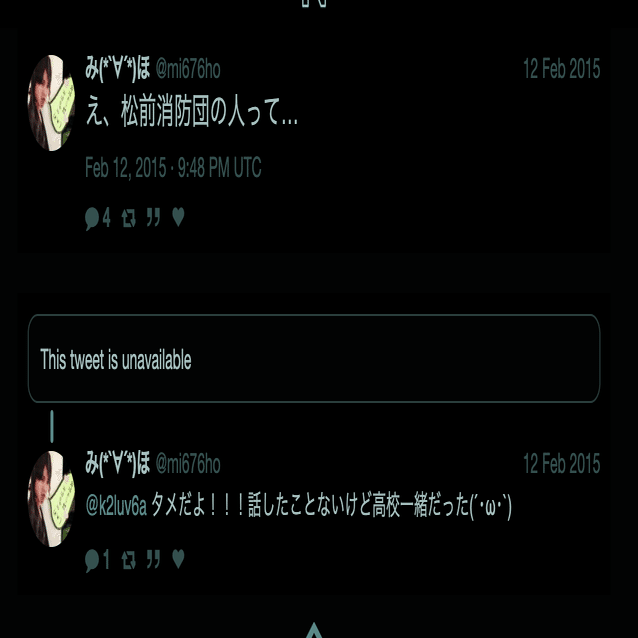
Task: Tap the up arrow at the bottom
Action: click(314, 630)
